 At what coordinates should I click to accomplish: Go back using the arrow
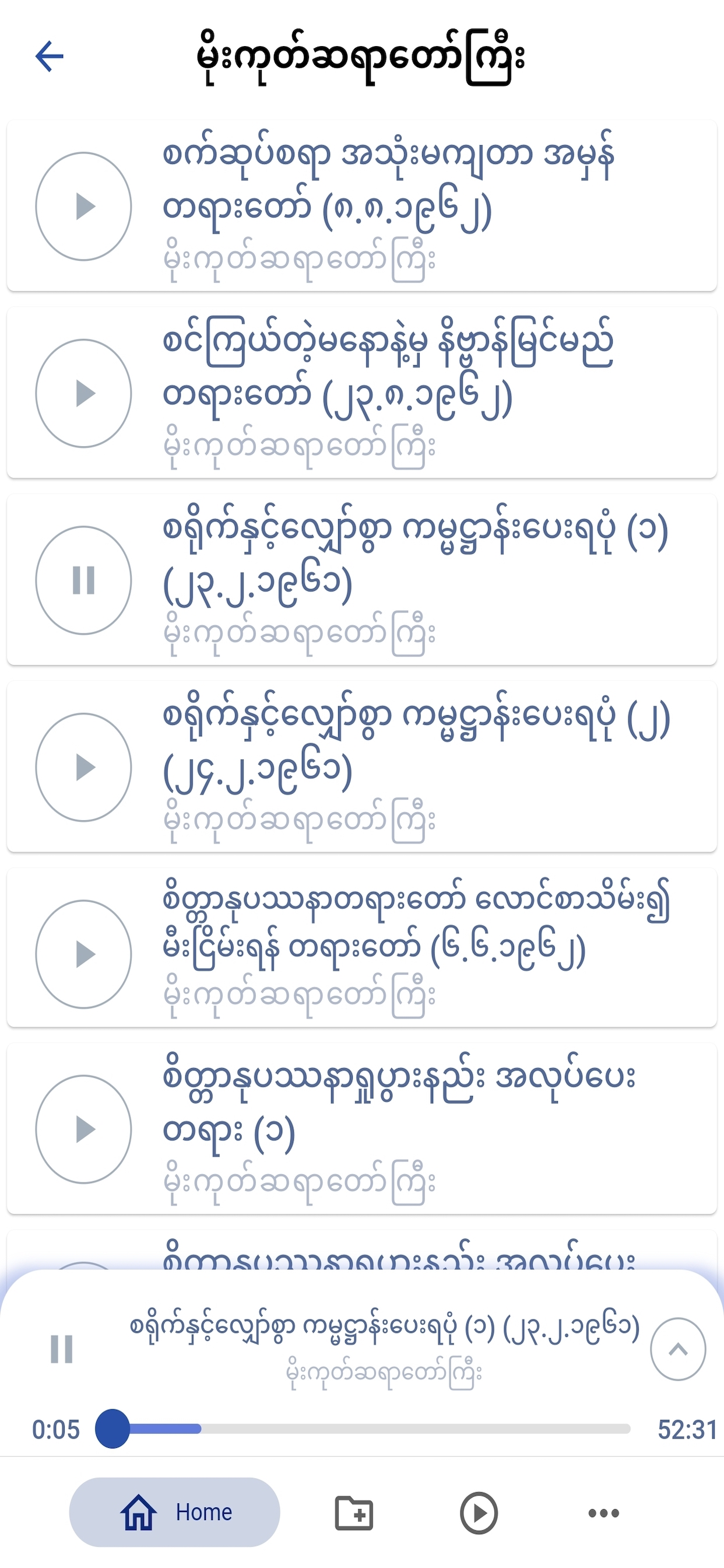tap(50, 56)
